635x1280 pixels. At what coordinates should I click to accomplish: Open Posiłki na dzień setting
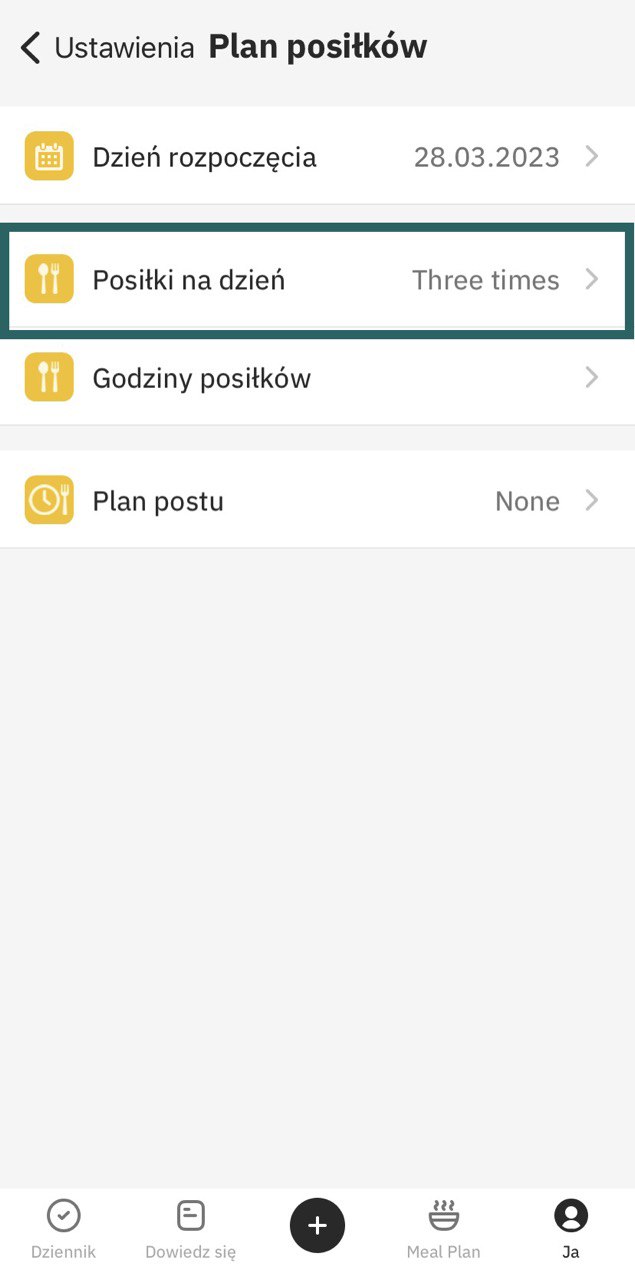tap(317, 280)
